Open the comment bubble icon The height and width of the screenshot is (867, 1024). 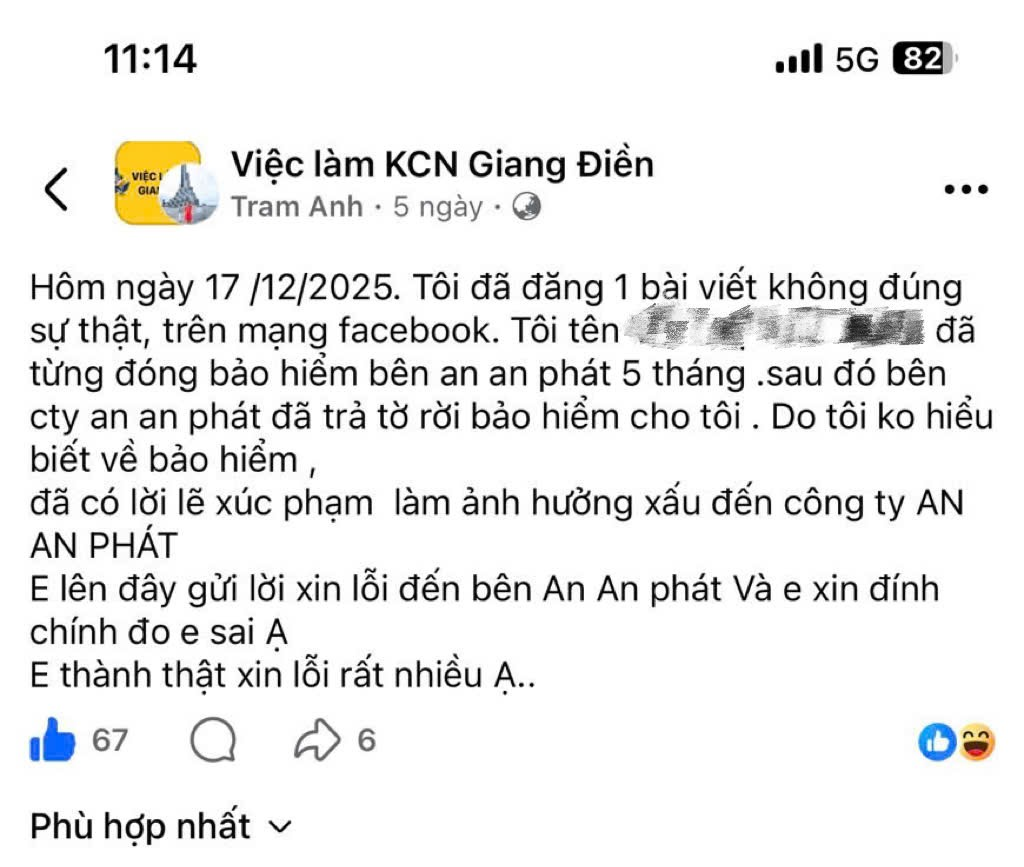213,742
